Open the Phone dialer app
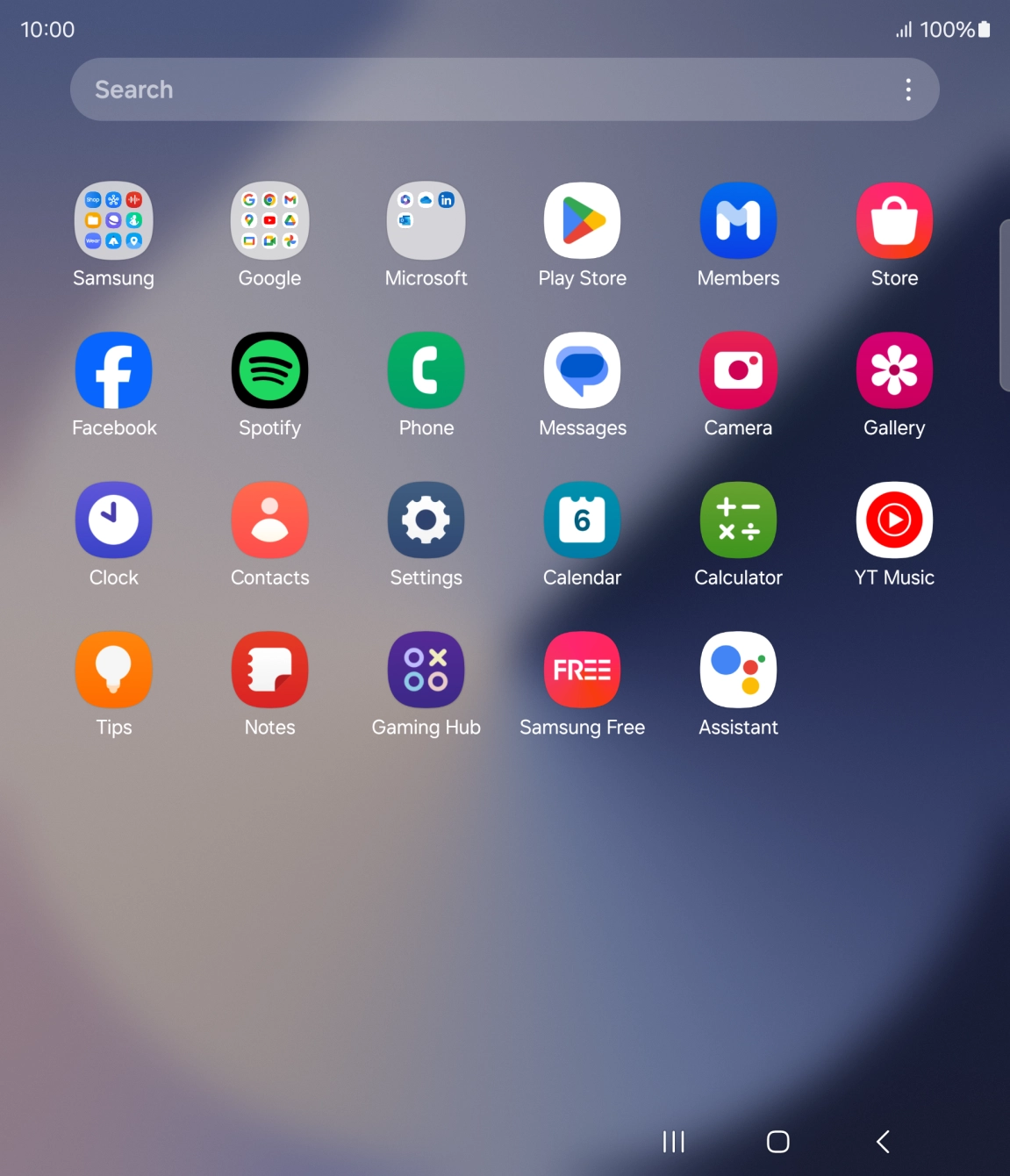Viewport: 1010px width, 1176px height. click(426, 370)
